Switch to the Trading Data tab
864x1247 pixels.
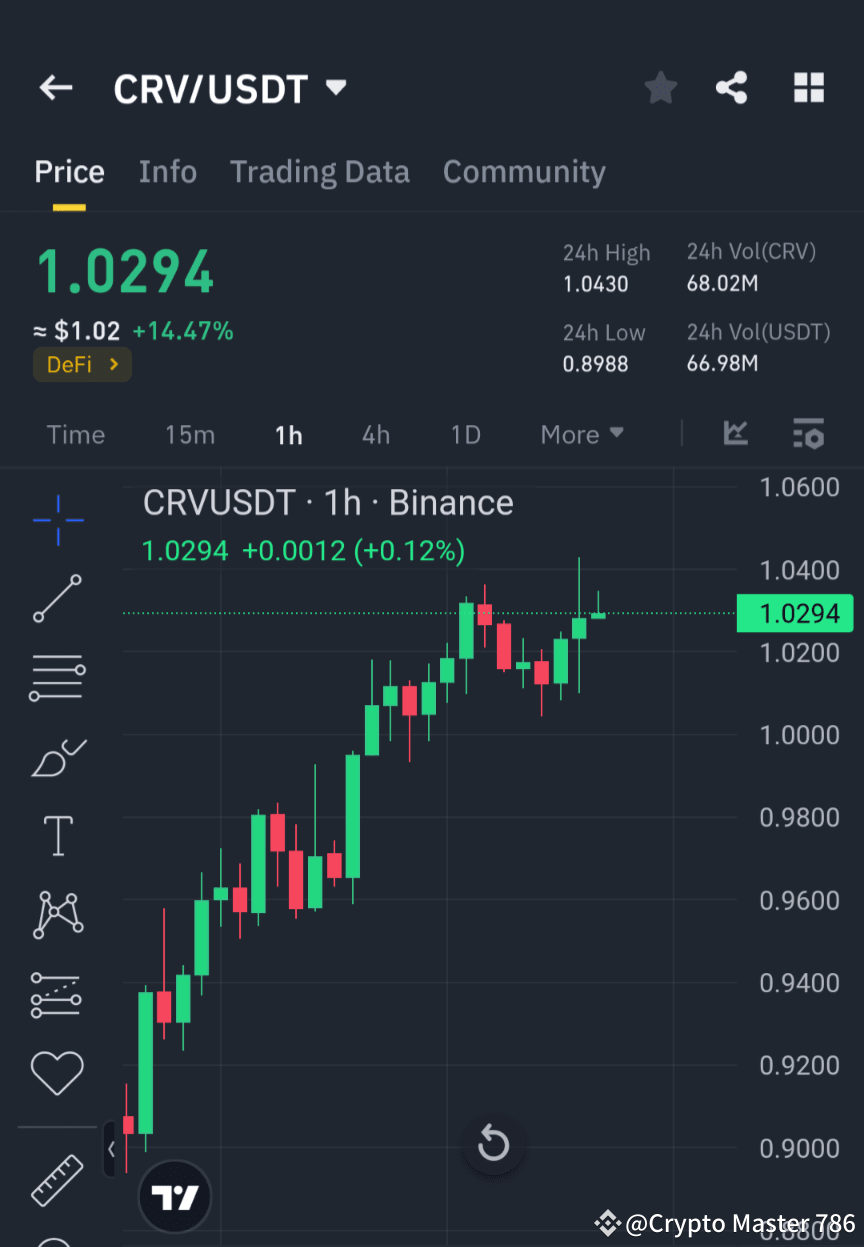pos(320,171)
